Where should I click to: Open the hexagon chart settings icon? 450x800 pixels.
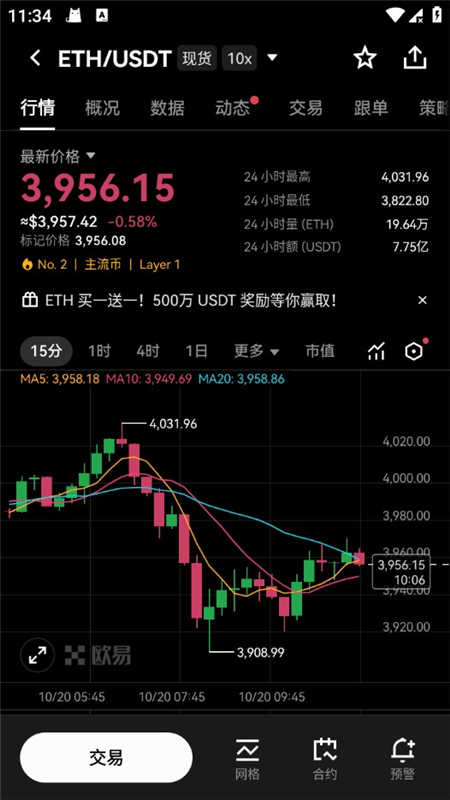click(x=414, y=352)
